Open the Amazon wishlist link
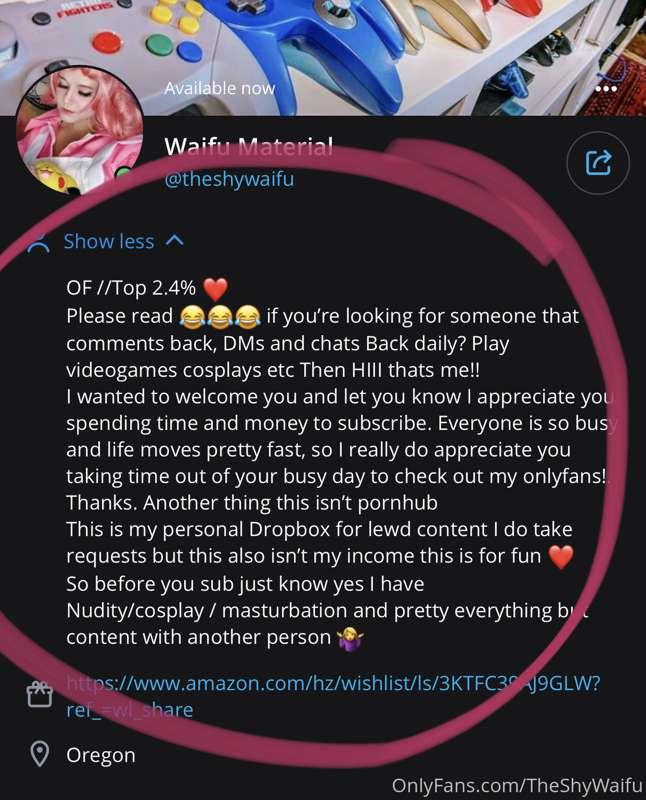 [331, 684]
